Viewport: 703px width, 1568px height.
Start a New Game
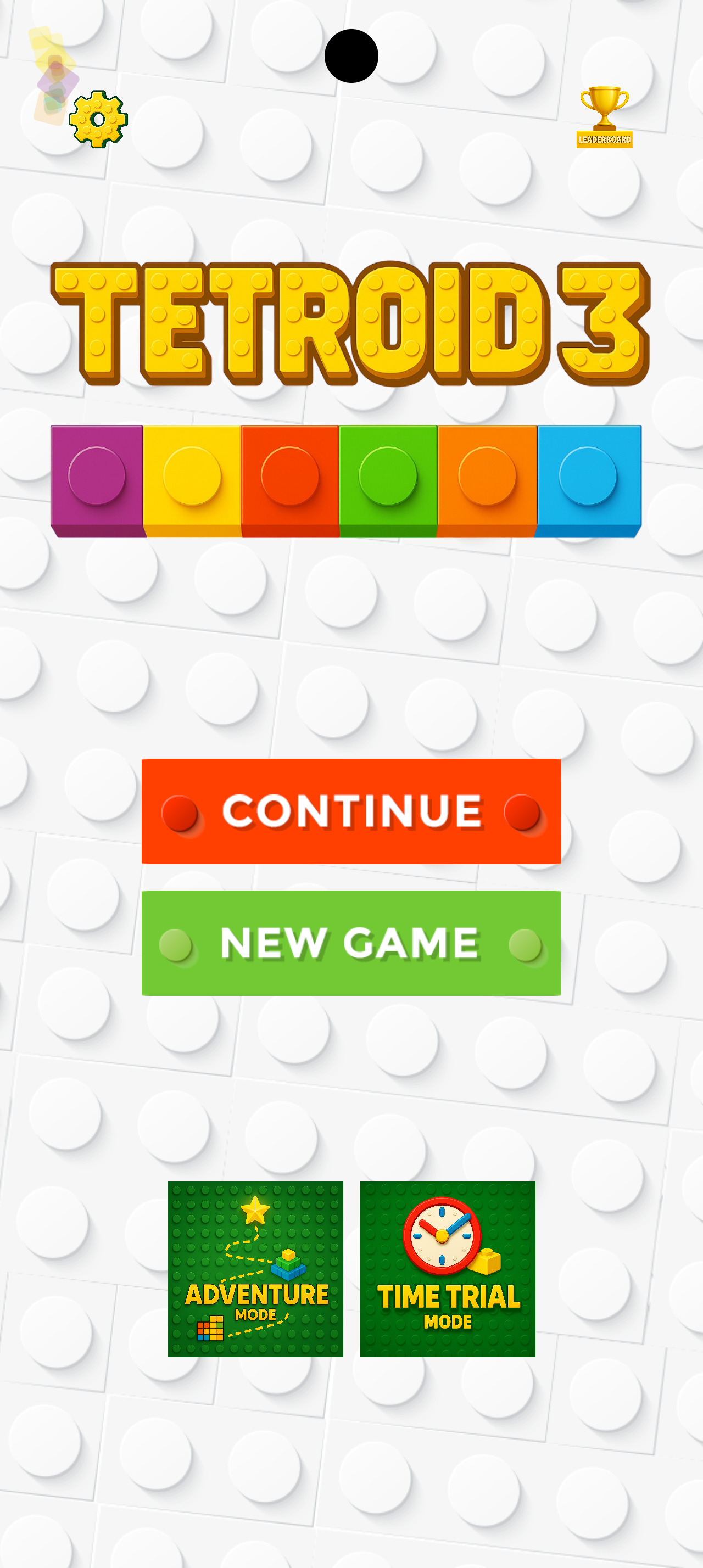[x=351, y=943]
